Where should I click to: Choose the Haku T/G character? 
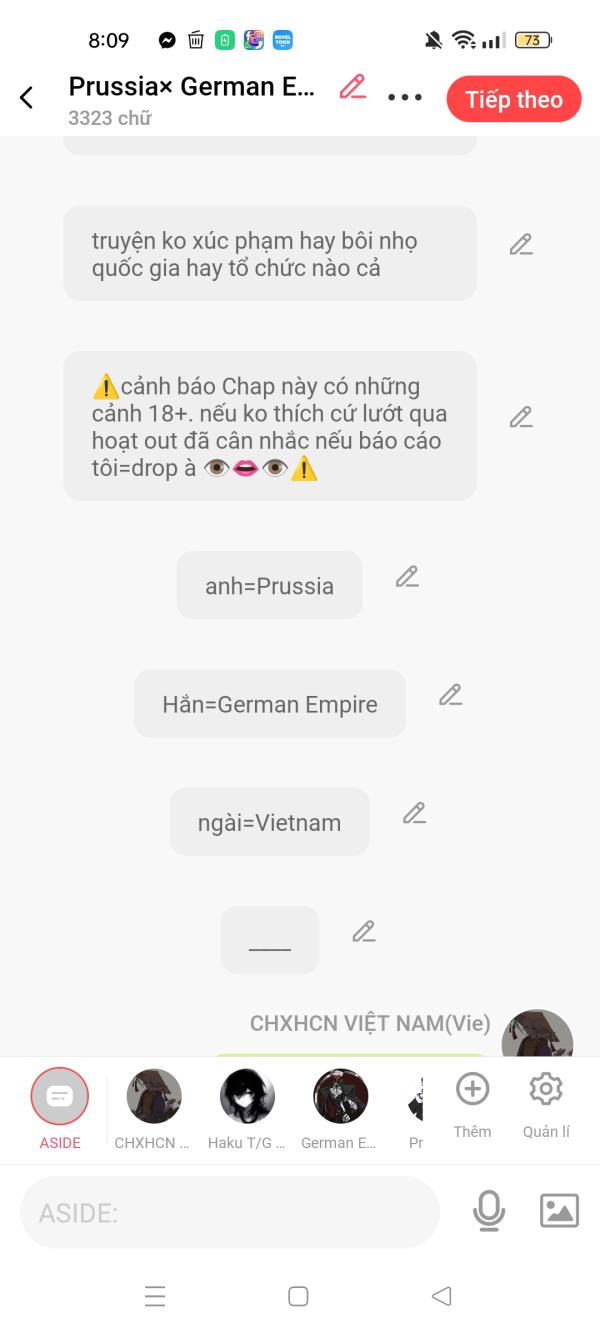coord(247,1108)
